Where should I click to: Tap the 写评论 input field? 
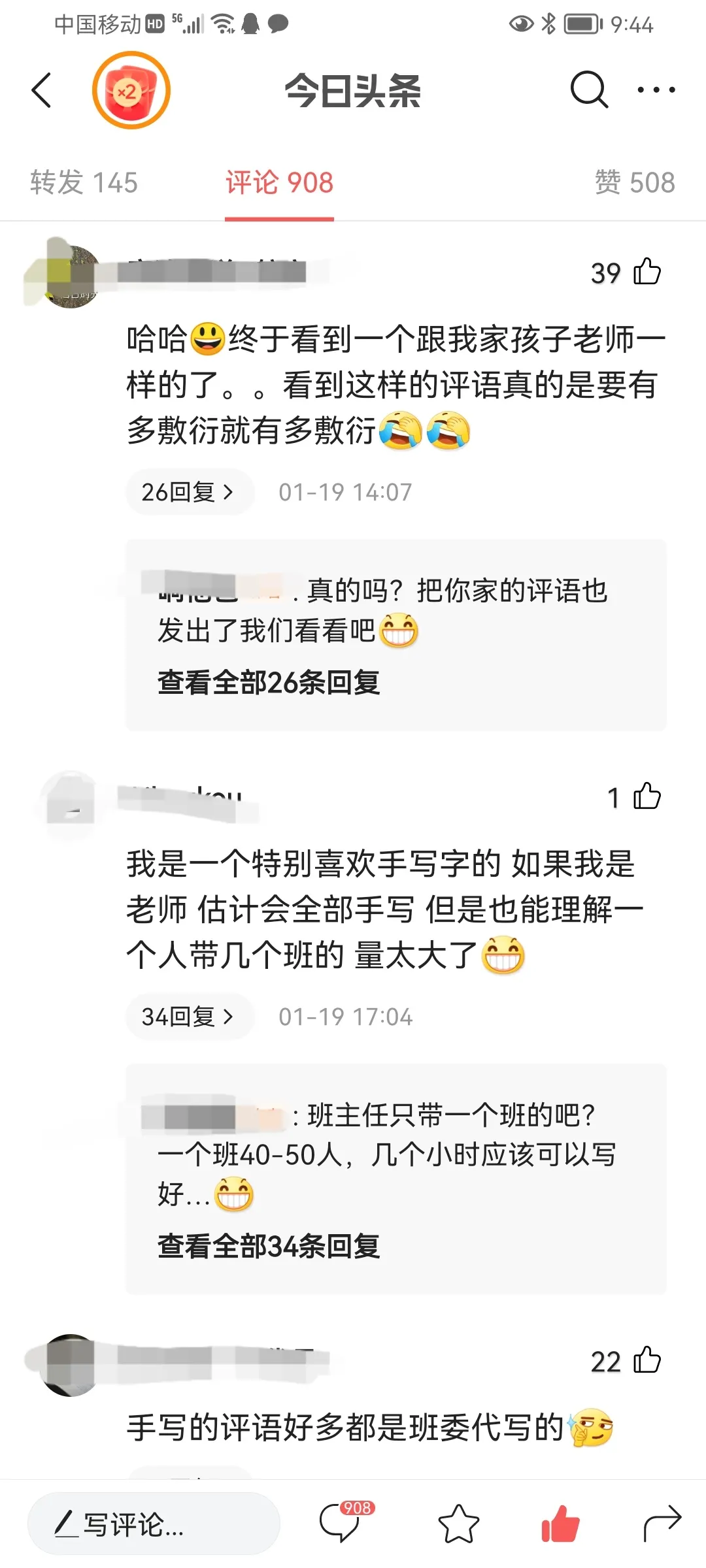154,1524
